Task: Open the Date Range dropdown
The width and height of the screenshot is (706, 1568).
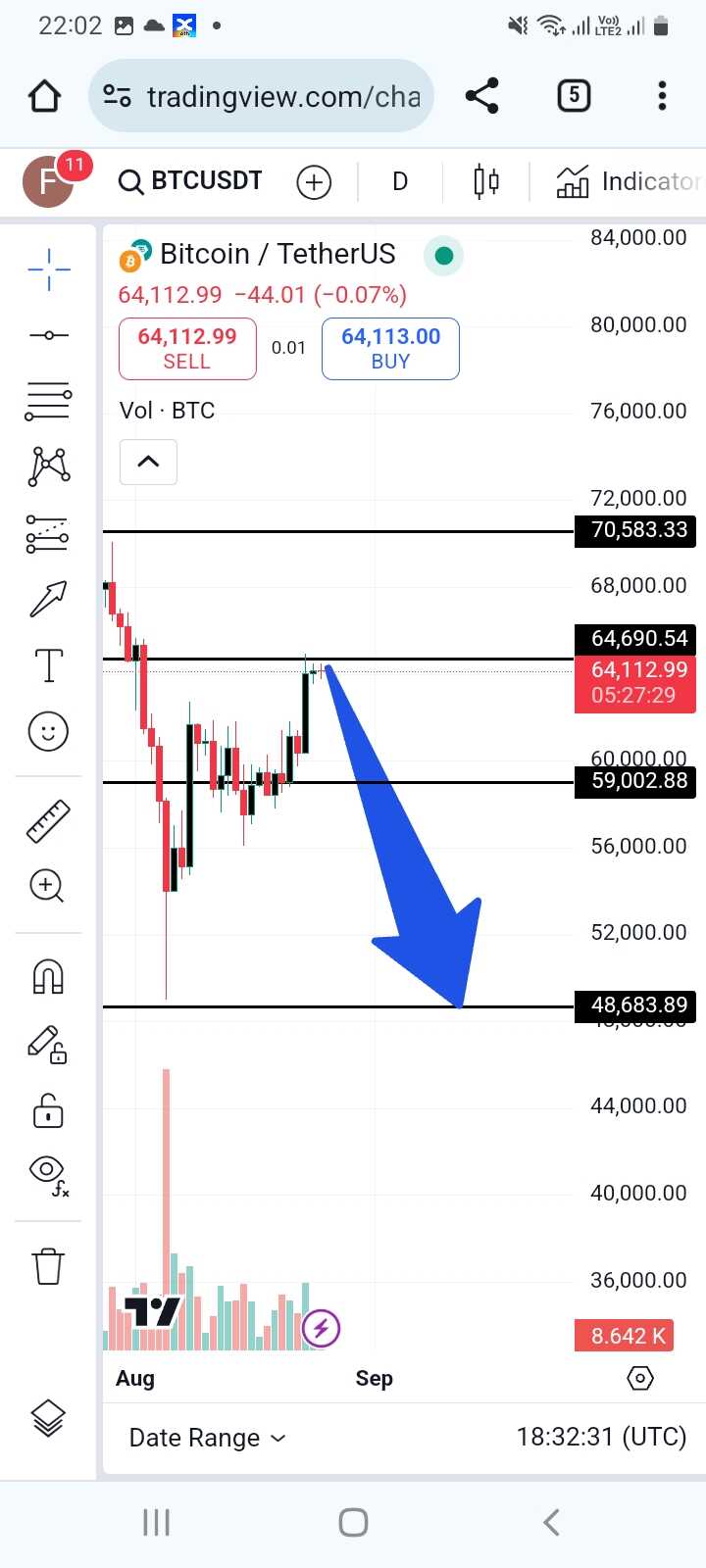Action: click(207, 1438)
